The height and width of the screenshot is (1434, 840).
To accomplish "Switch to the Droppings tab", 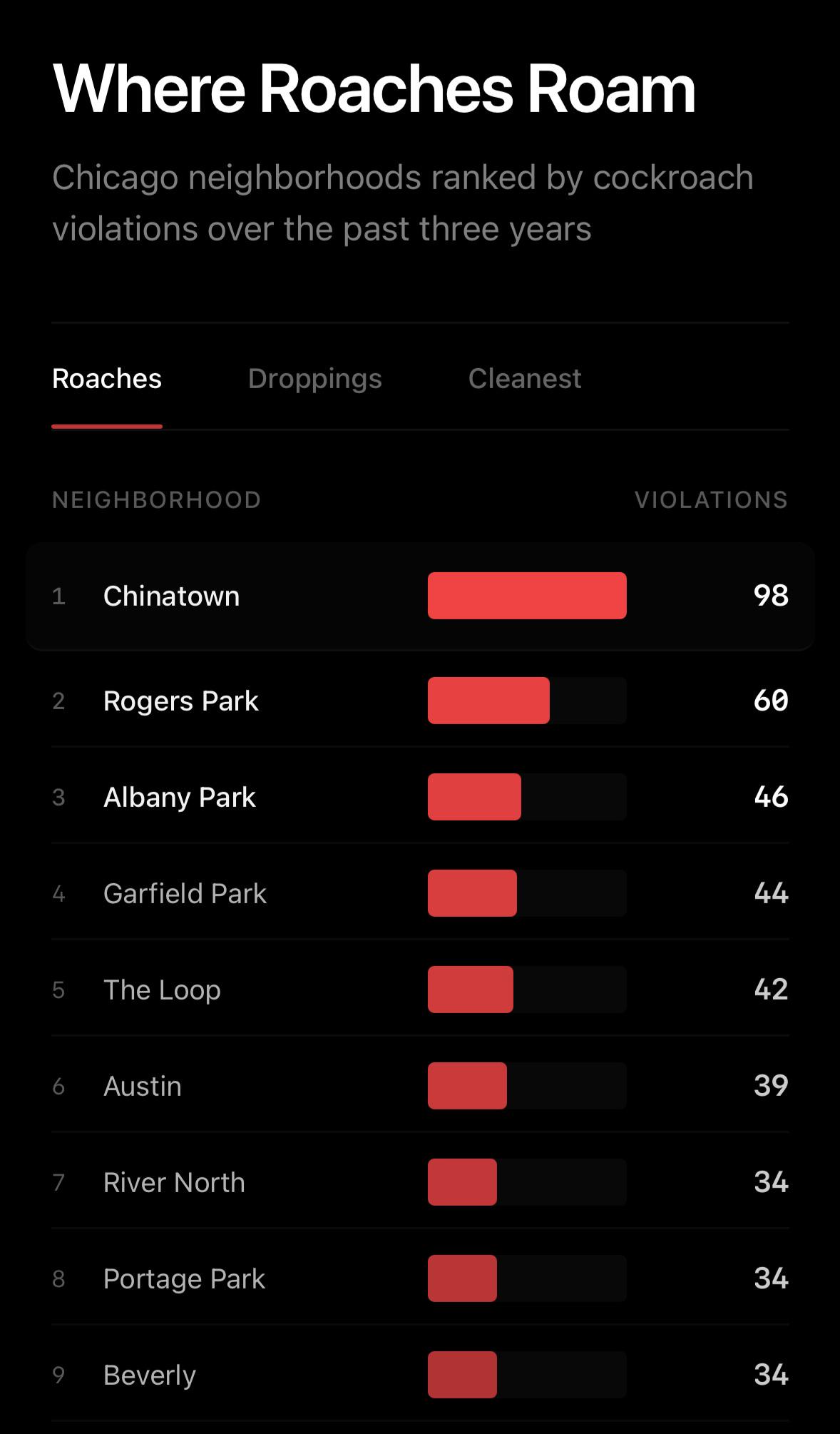I will pyautogui.click(x=315, y=379).
